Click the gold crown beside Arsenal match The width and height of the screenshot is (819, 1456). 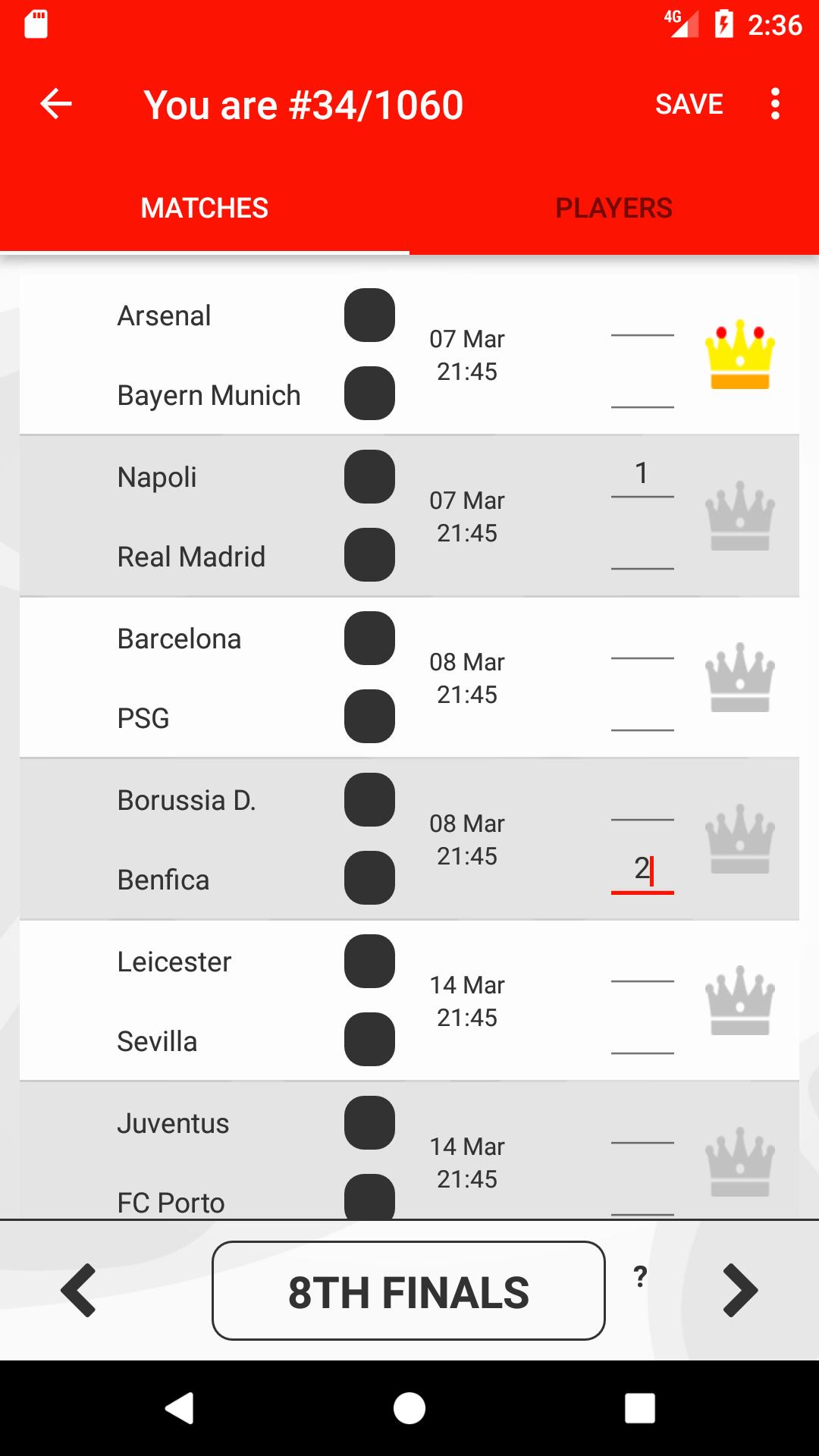(739, 354)
